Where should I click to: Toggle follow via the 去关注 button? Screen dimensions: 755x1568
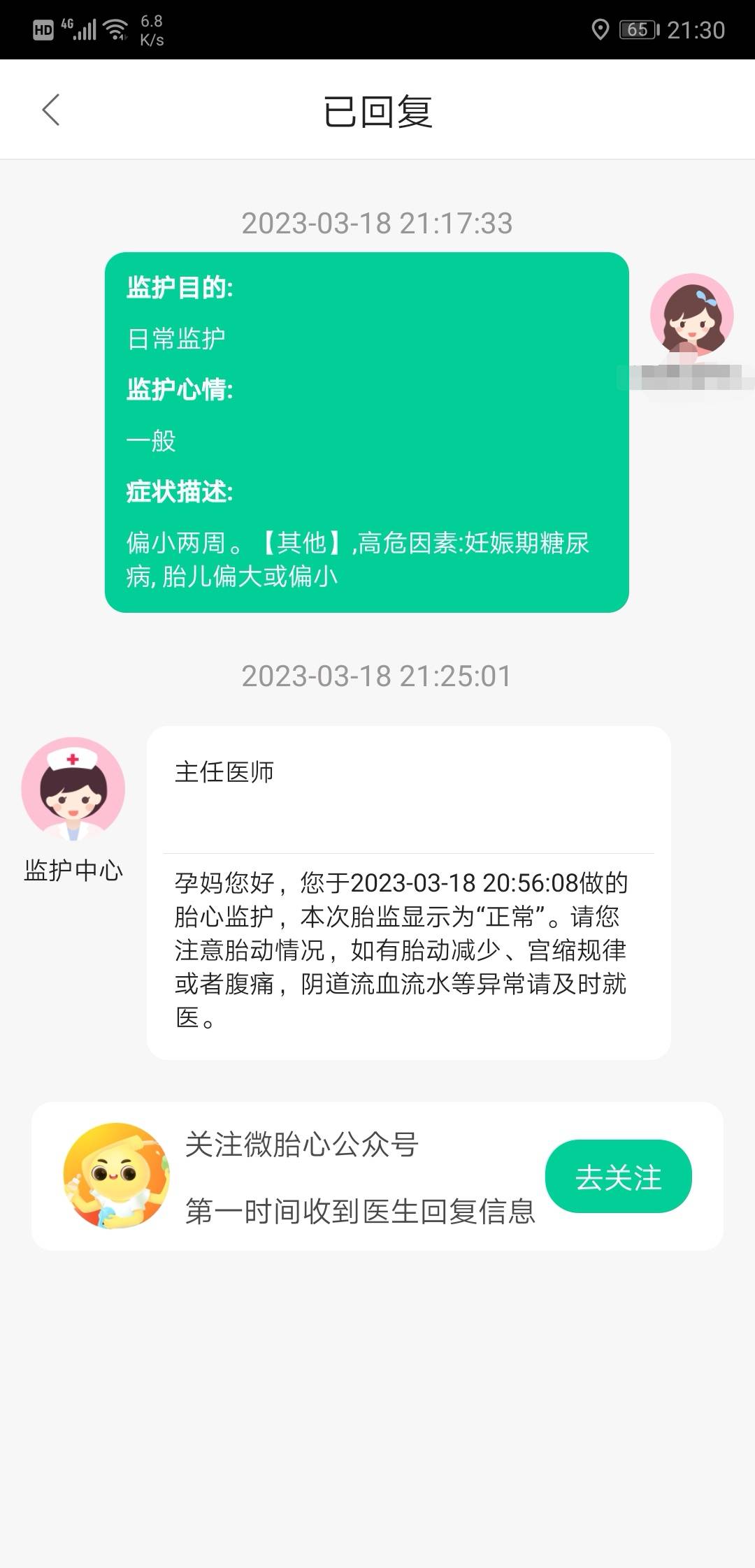point(619,1175)
